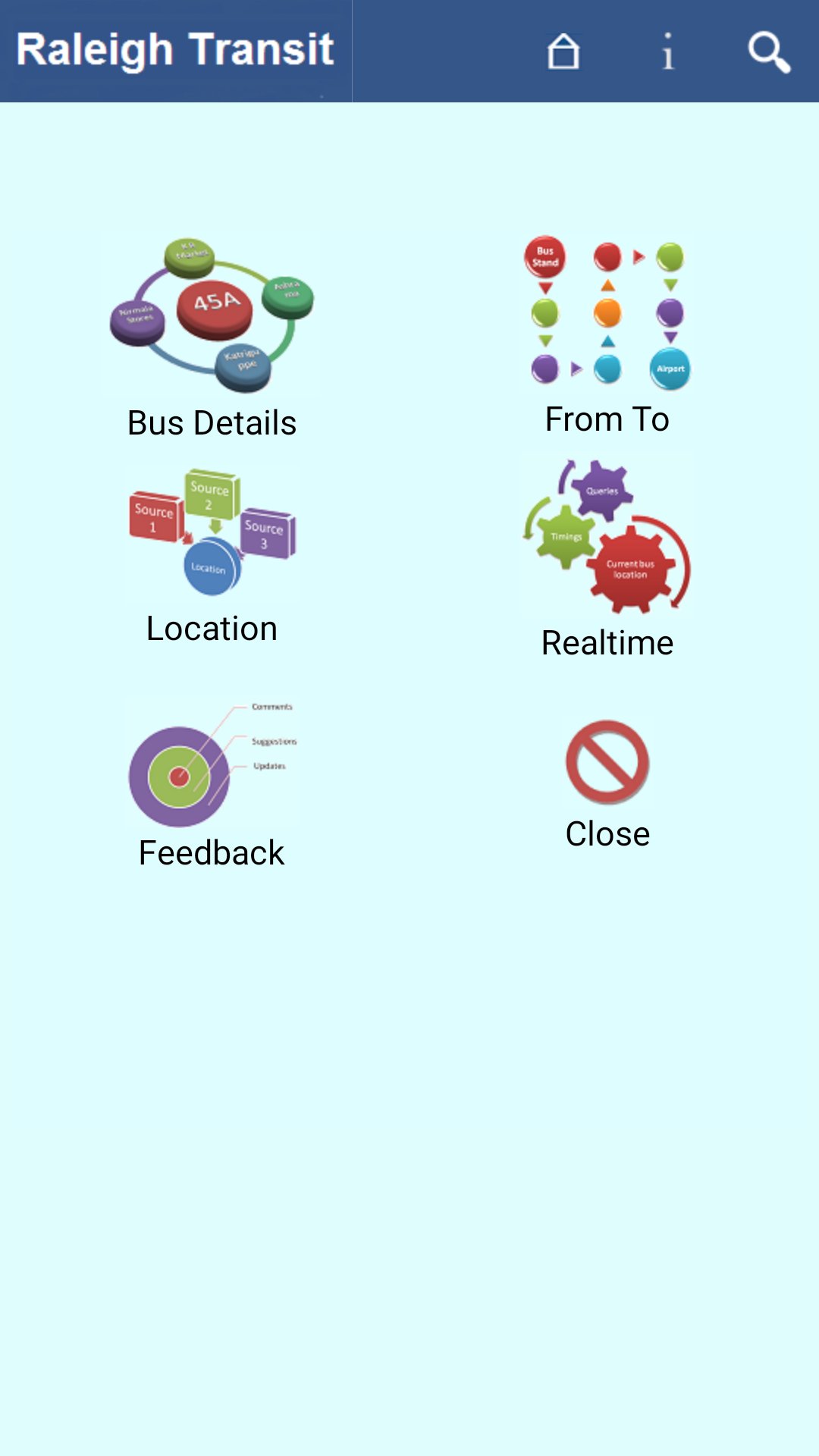Click the 45A bus route bubble in Bus Details

pyautogui.click(x=215, y=305)
